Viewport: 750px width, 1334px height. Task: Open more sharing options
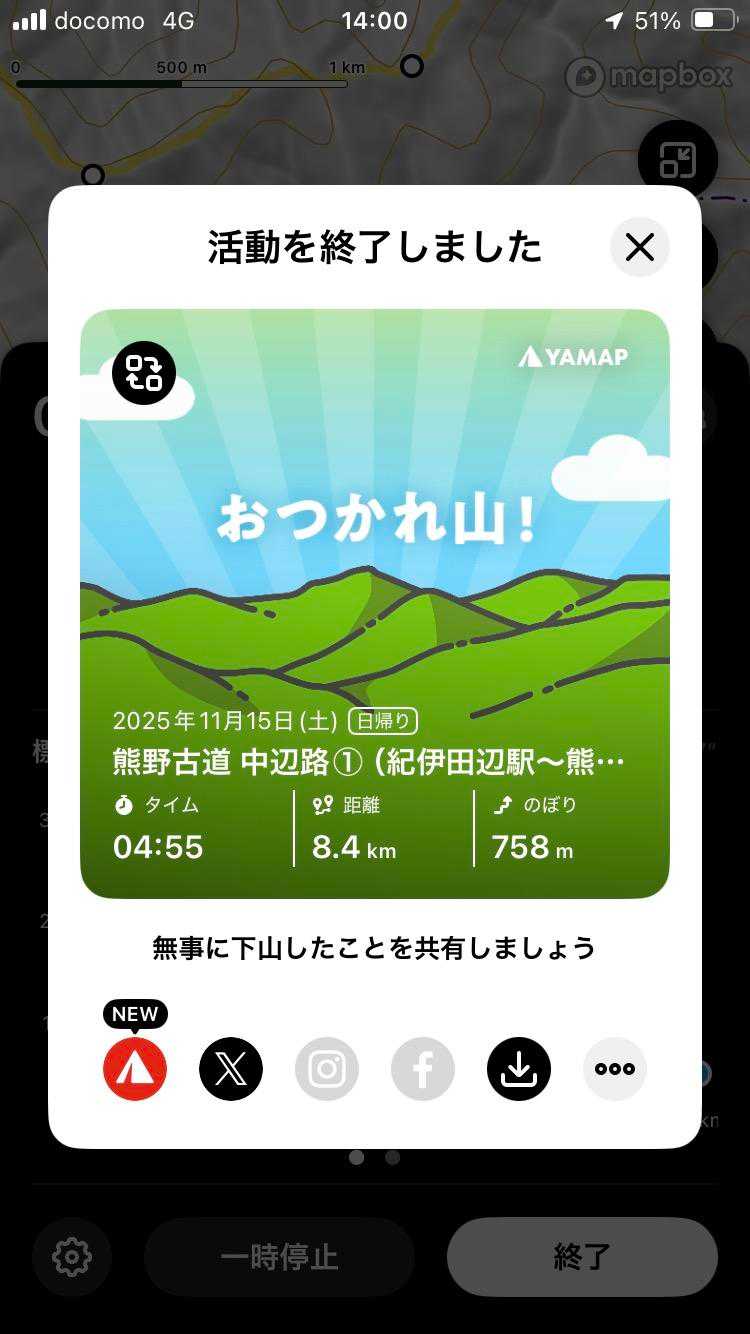615,1069
